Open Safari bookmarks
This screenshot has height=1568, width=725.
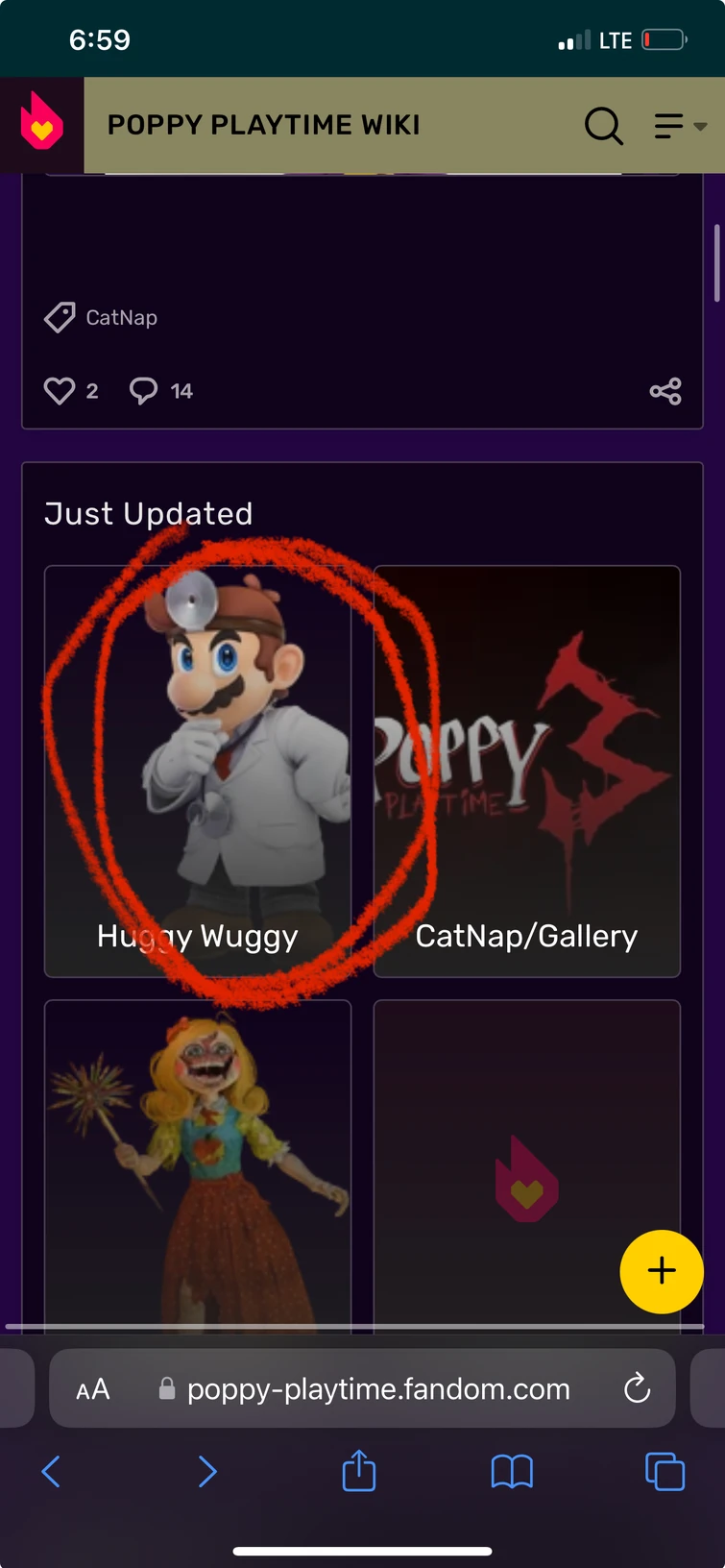[512, 1471]
